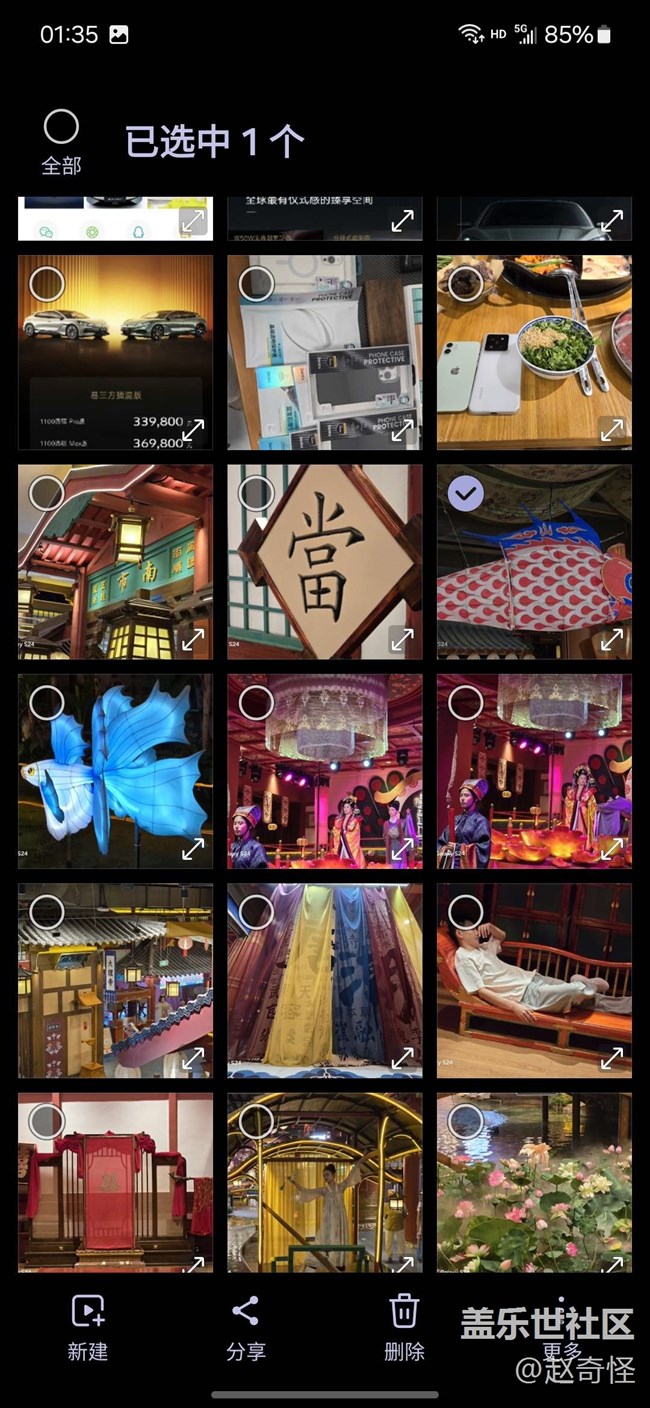Select the blue fish lantern photo

coord(47,703)
